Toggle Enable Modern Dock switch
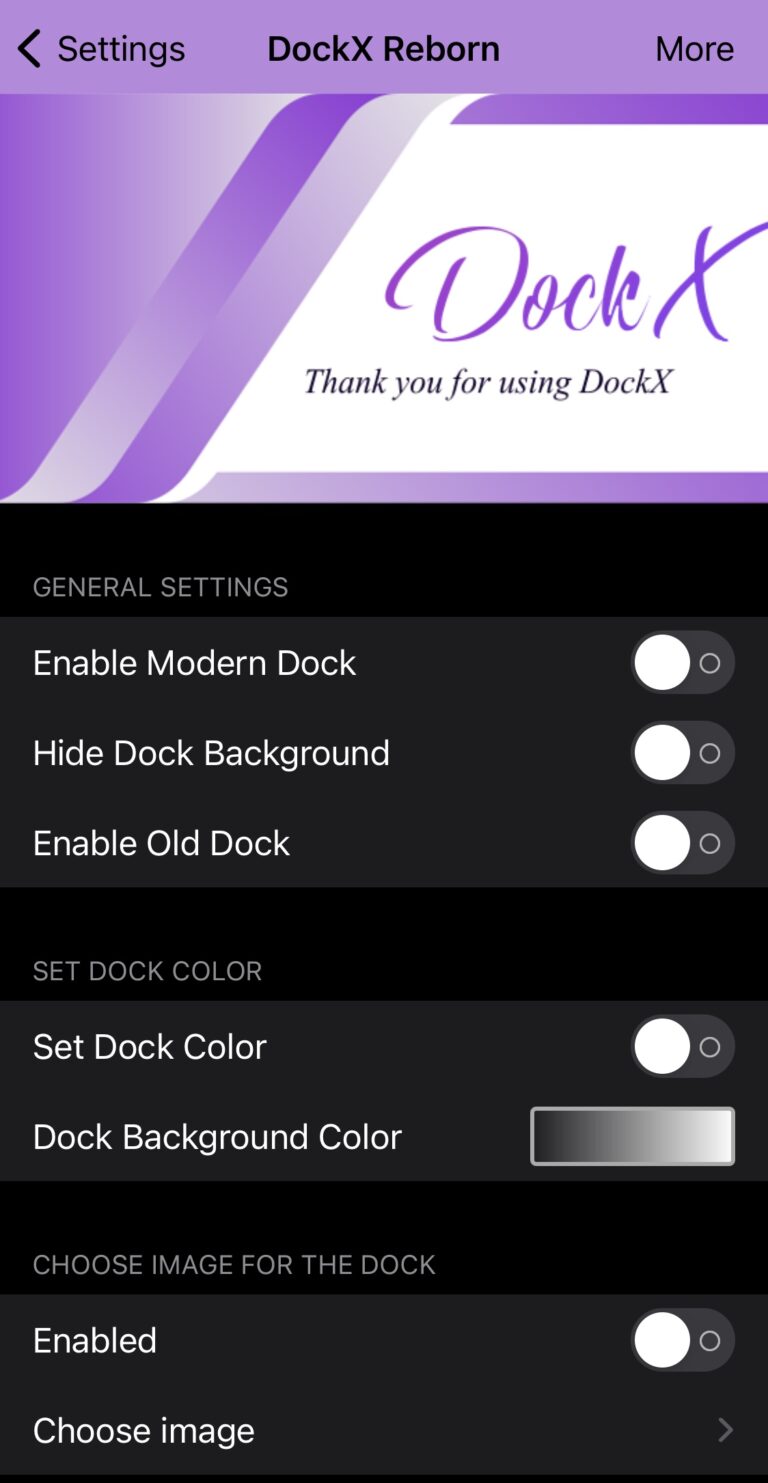The height and width of the screenshot is (1483, 768). (x=682, y=662)
